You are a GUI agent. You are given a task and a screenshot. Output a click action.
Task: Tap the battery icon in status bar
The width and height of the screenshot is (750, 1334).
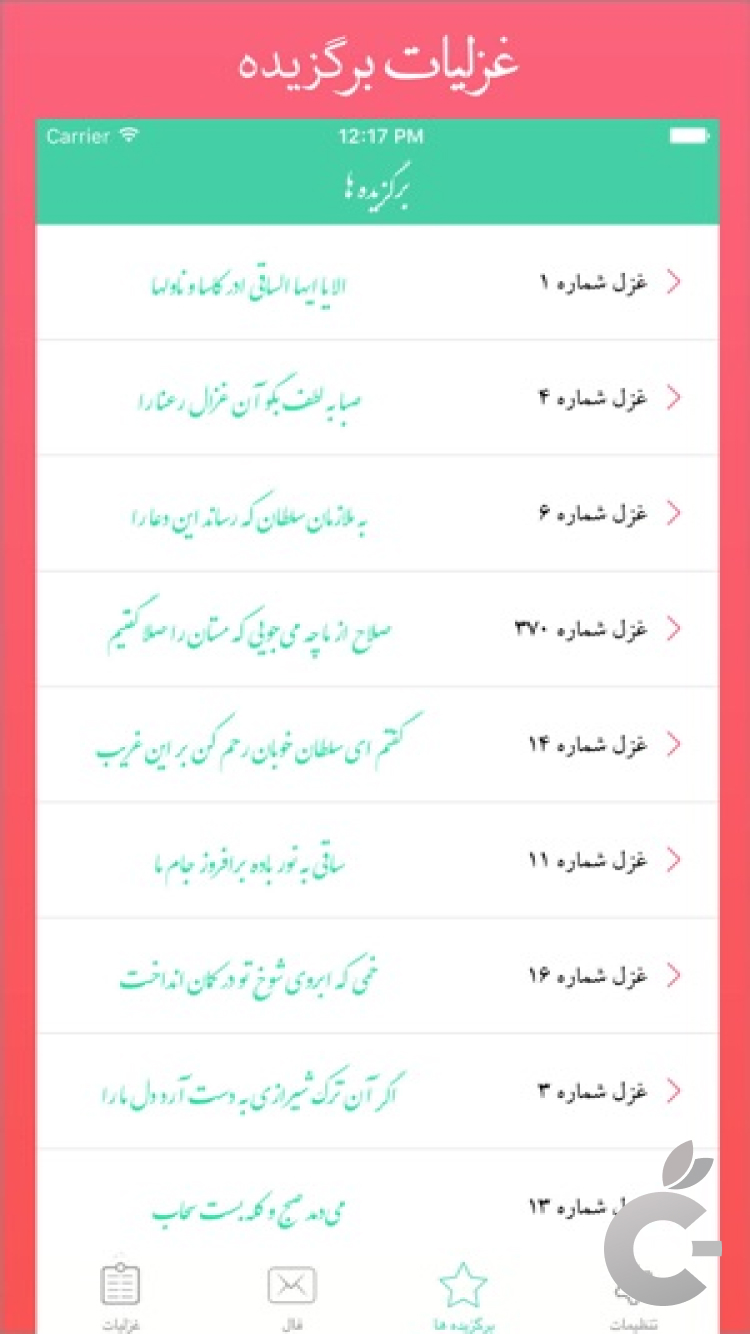(x=689, y=135)
